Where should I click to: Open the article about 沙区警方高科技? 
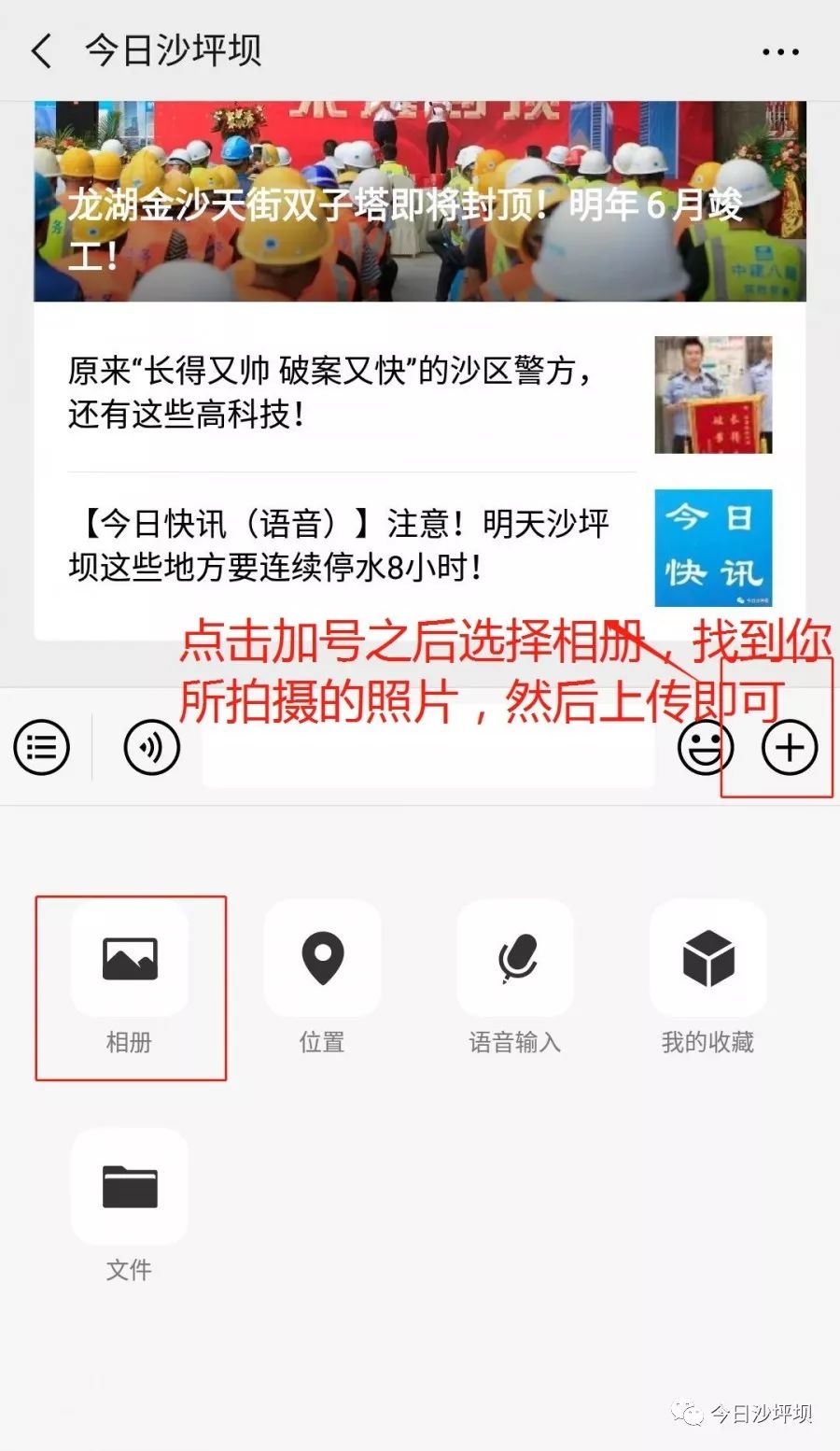(x=420, y=393)
